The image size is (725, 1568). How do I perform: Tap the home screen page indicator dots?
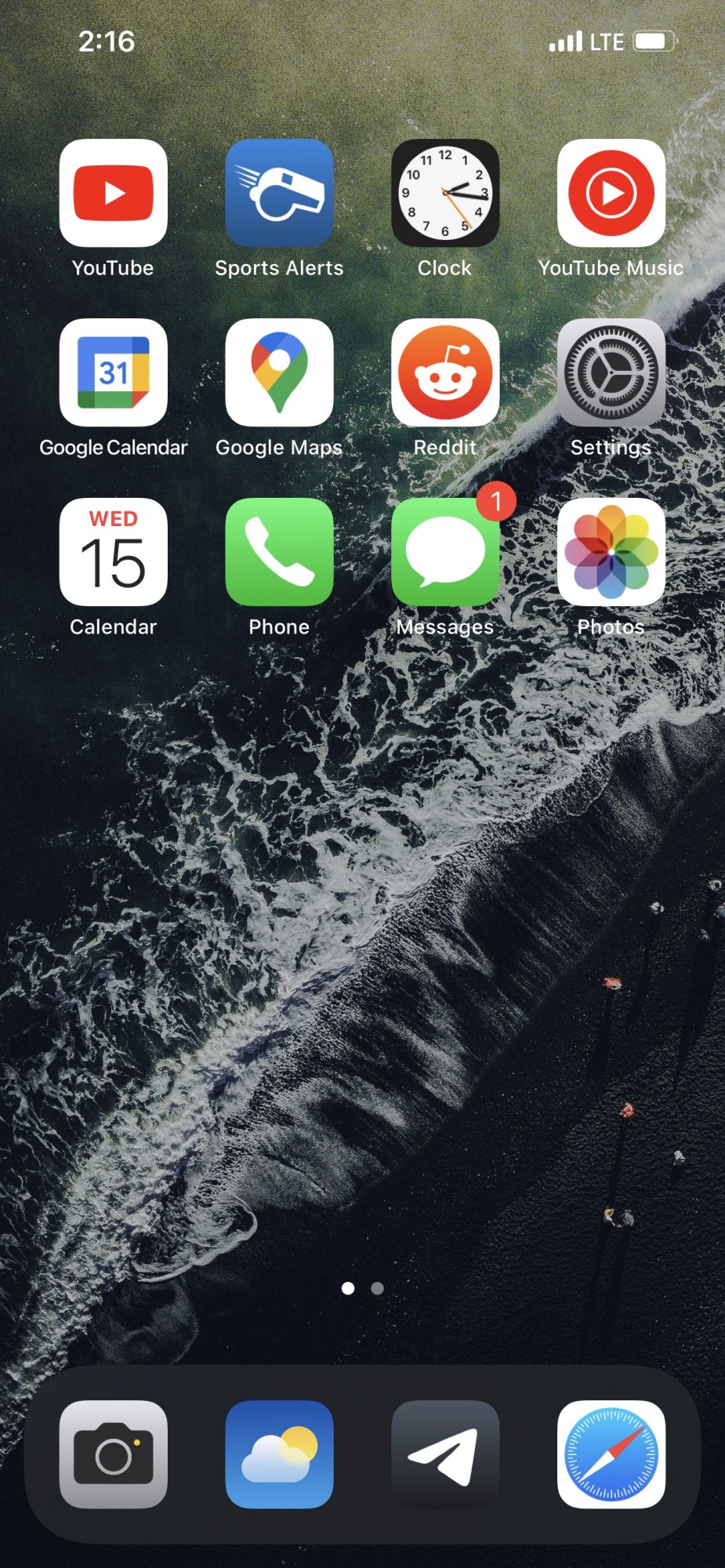coord(362,1288)
